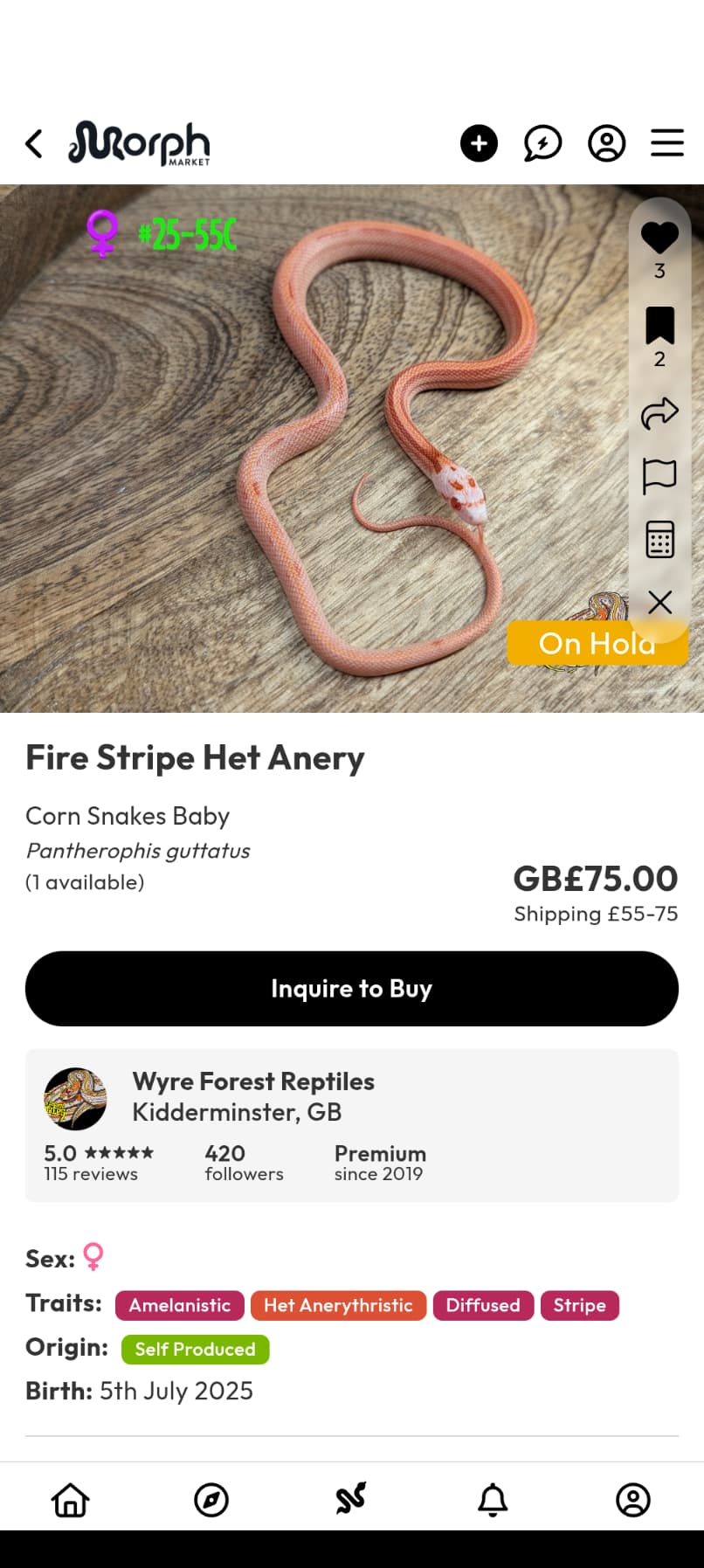This screenshot has height=1568, width=704.
Task: Open the compass Explore tab
Action: point(211,1500)
